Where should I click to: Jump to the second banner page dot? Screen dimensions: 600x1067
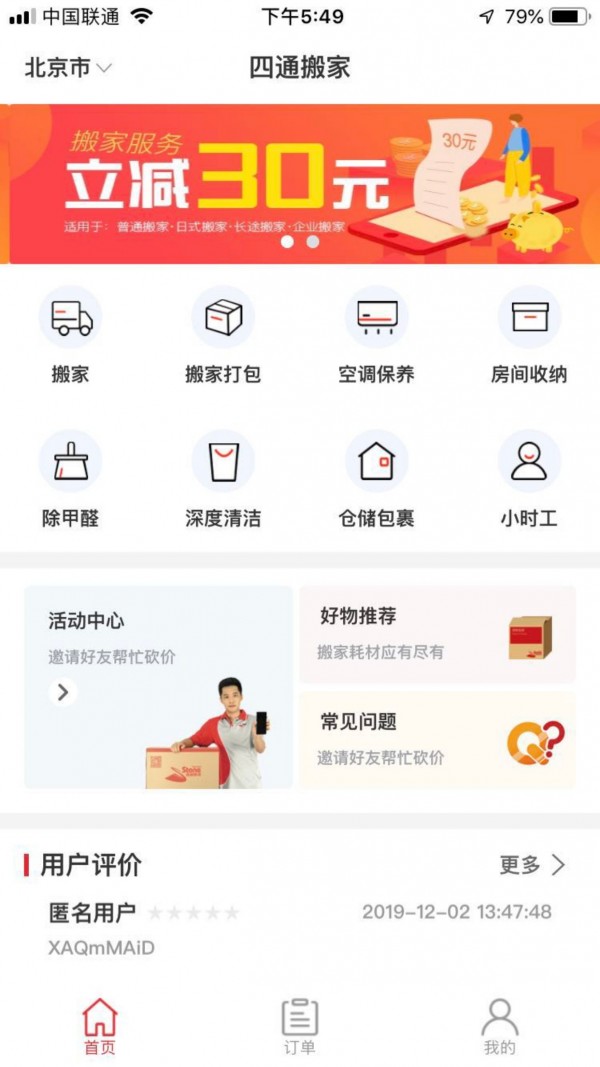click(x=313, y=241)
